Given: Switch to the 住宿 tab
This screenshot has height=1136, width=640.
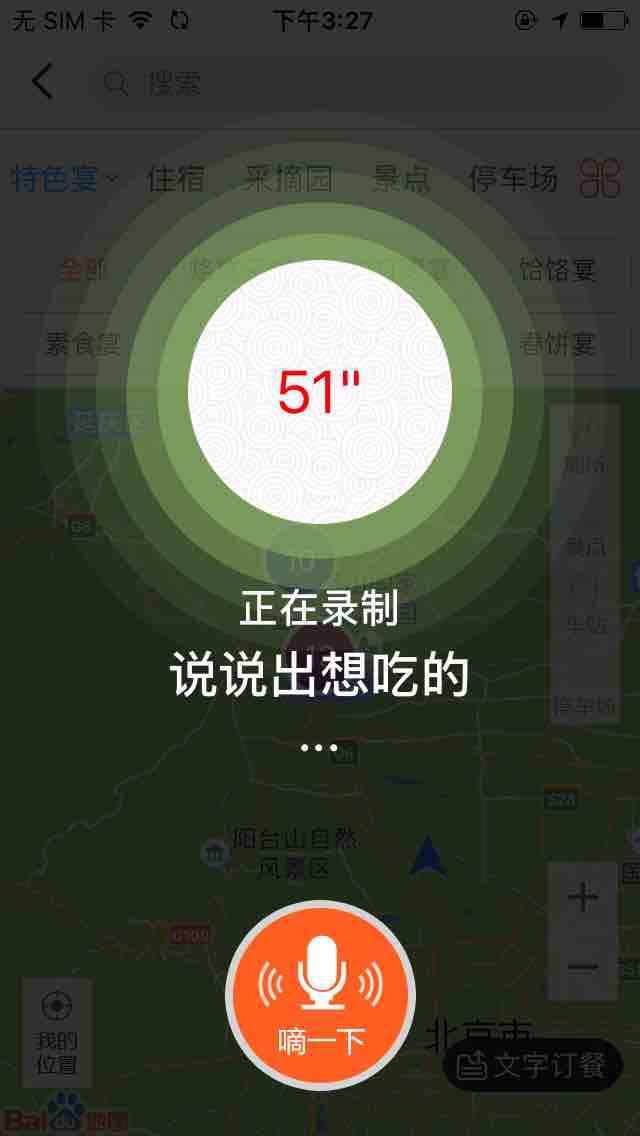Looking at the screenshot, I should pos(176,179).
